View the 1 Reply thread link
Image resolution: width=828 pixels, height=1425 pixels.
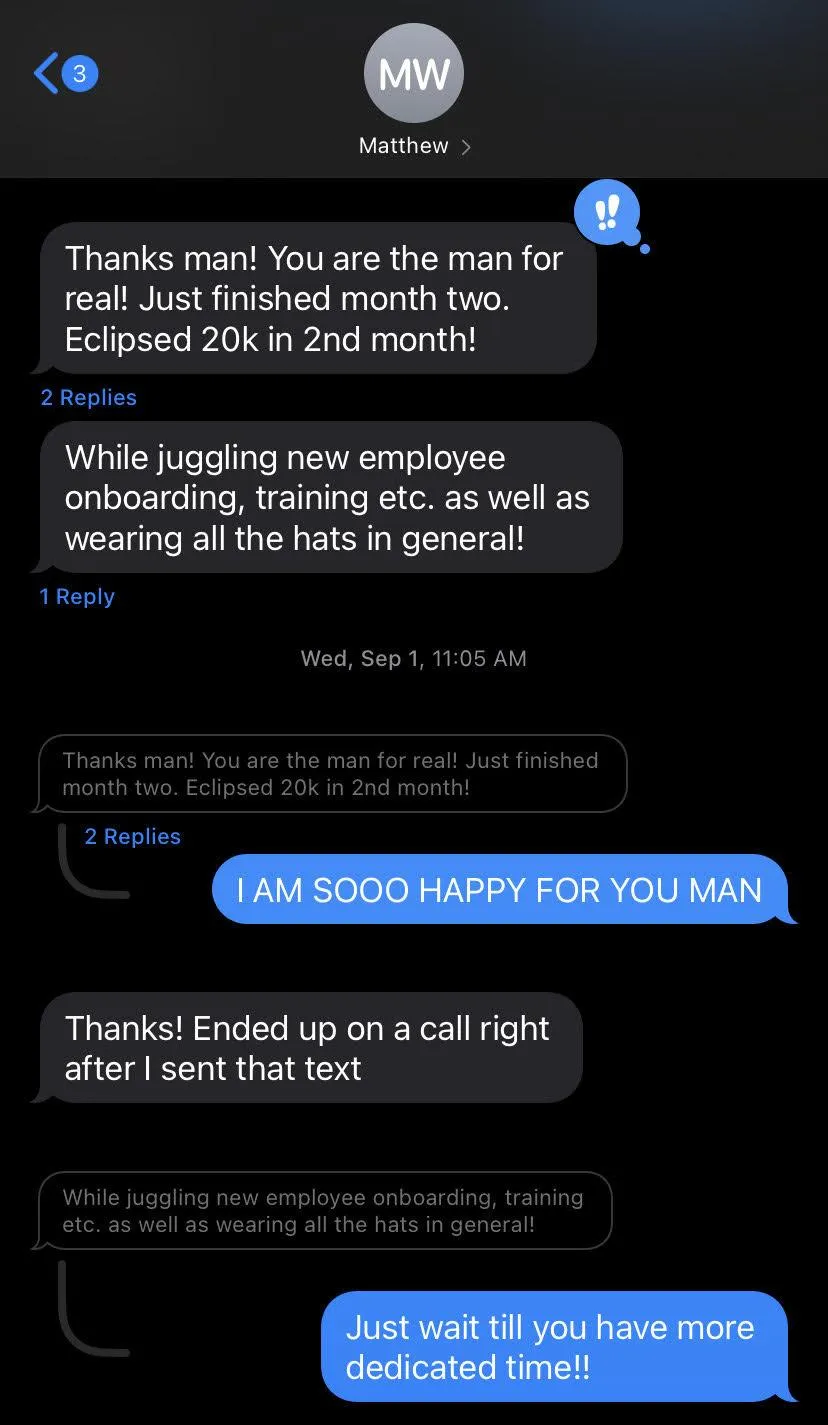click(77, 596)
